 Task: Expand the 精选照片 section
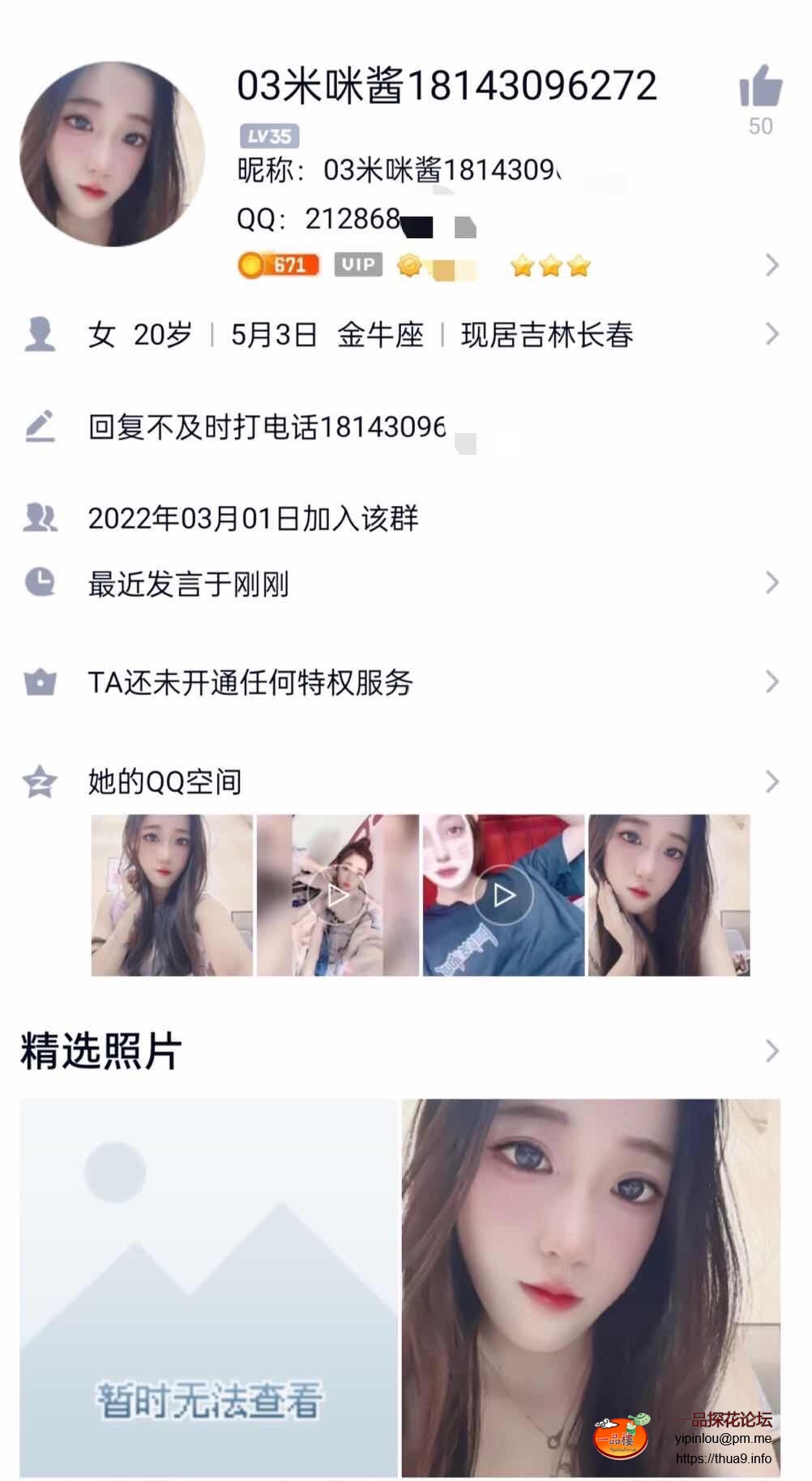tap(772, 1051)
